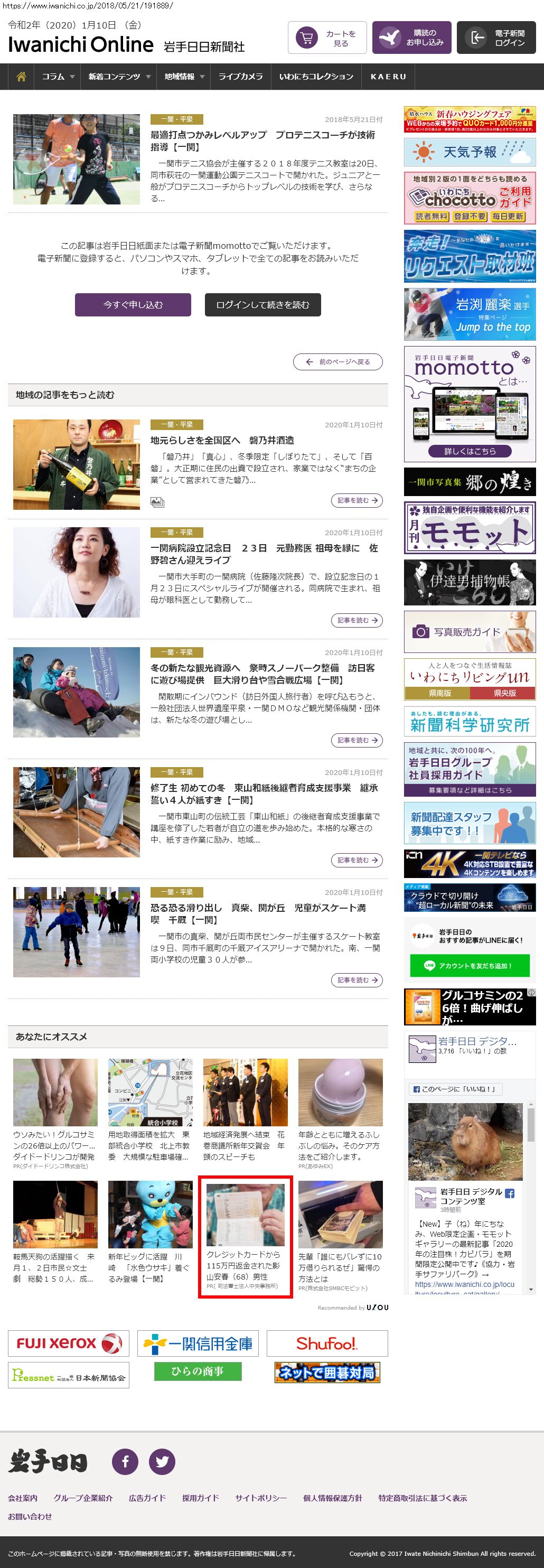
Task: Open the 写真販売ガイド banner
Action: click(469, 632)
